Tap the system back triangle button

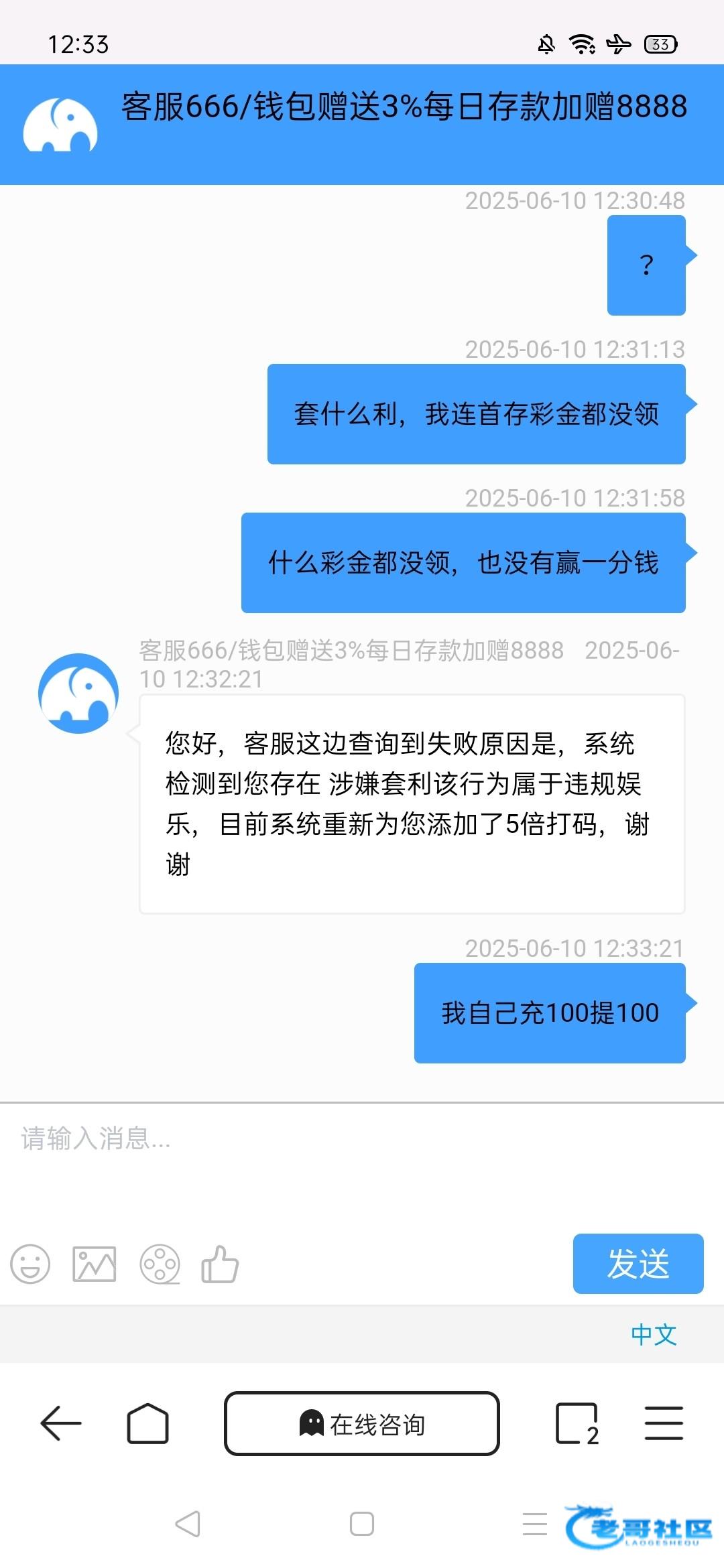pos(188,1524)
